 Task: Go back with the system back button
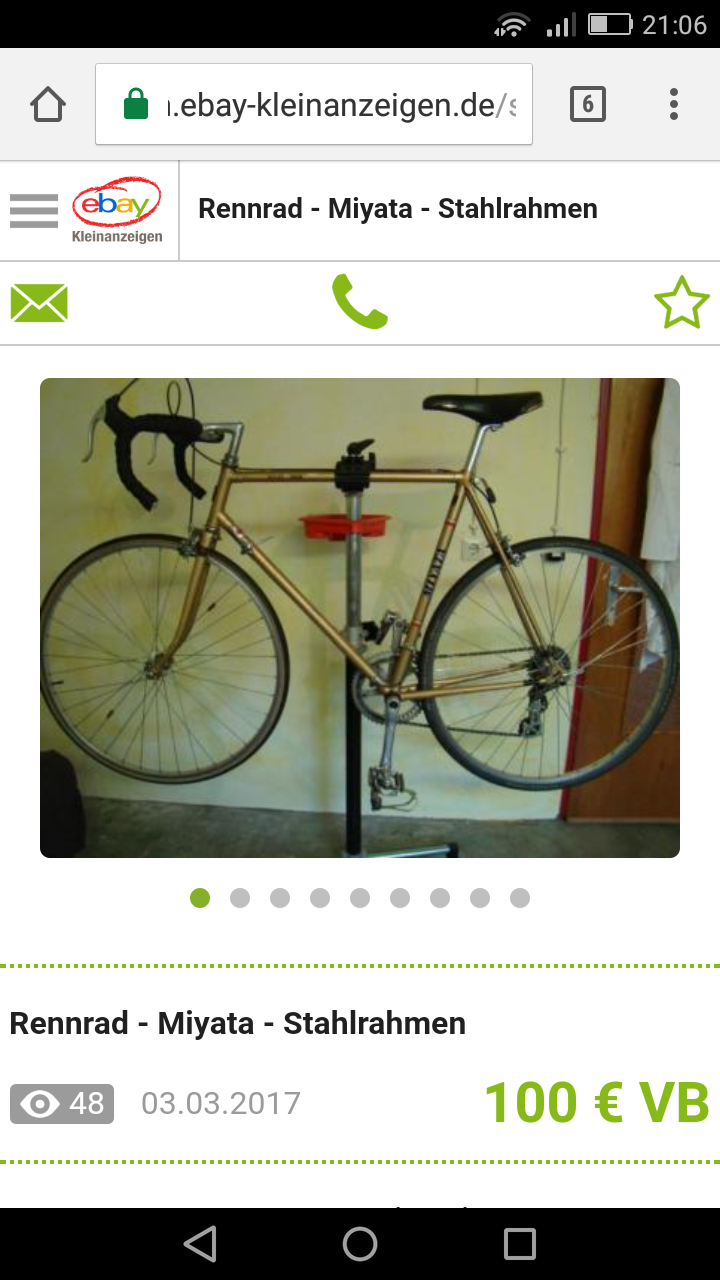201,1244
